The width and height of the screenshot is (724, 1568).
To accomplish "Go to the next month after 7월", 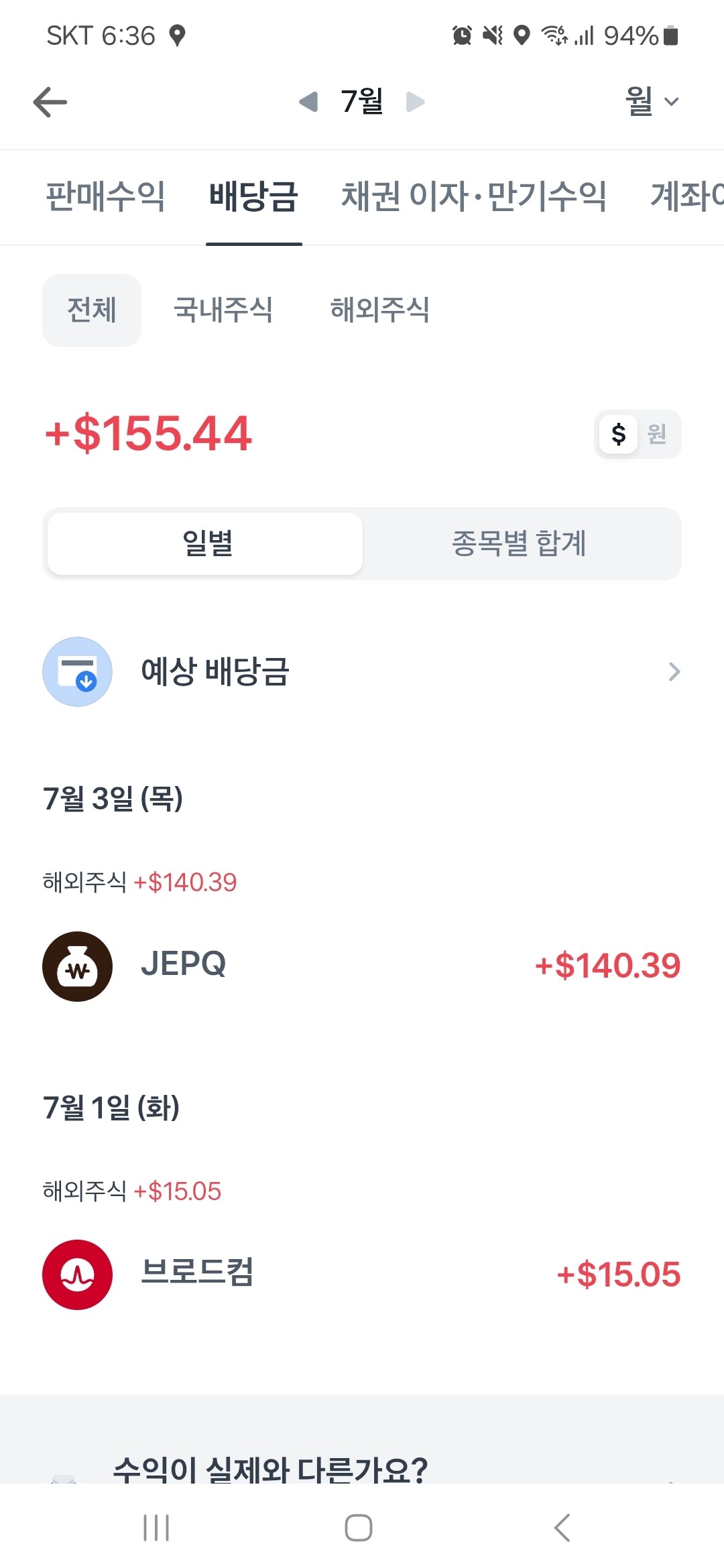I will [415, 102].
